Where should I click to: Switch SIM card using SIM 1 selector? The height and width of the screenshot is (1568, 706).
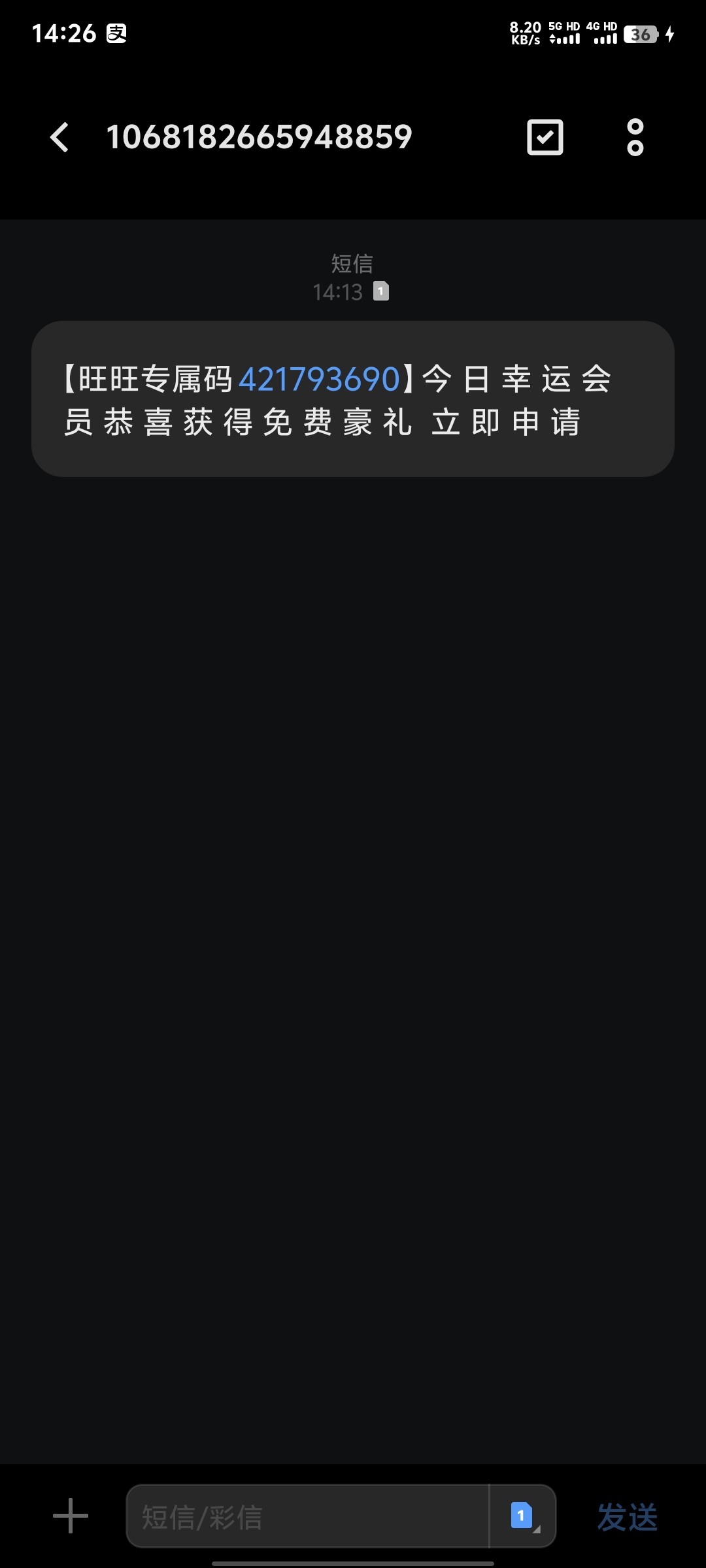click(x=523, y=1516)
